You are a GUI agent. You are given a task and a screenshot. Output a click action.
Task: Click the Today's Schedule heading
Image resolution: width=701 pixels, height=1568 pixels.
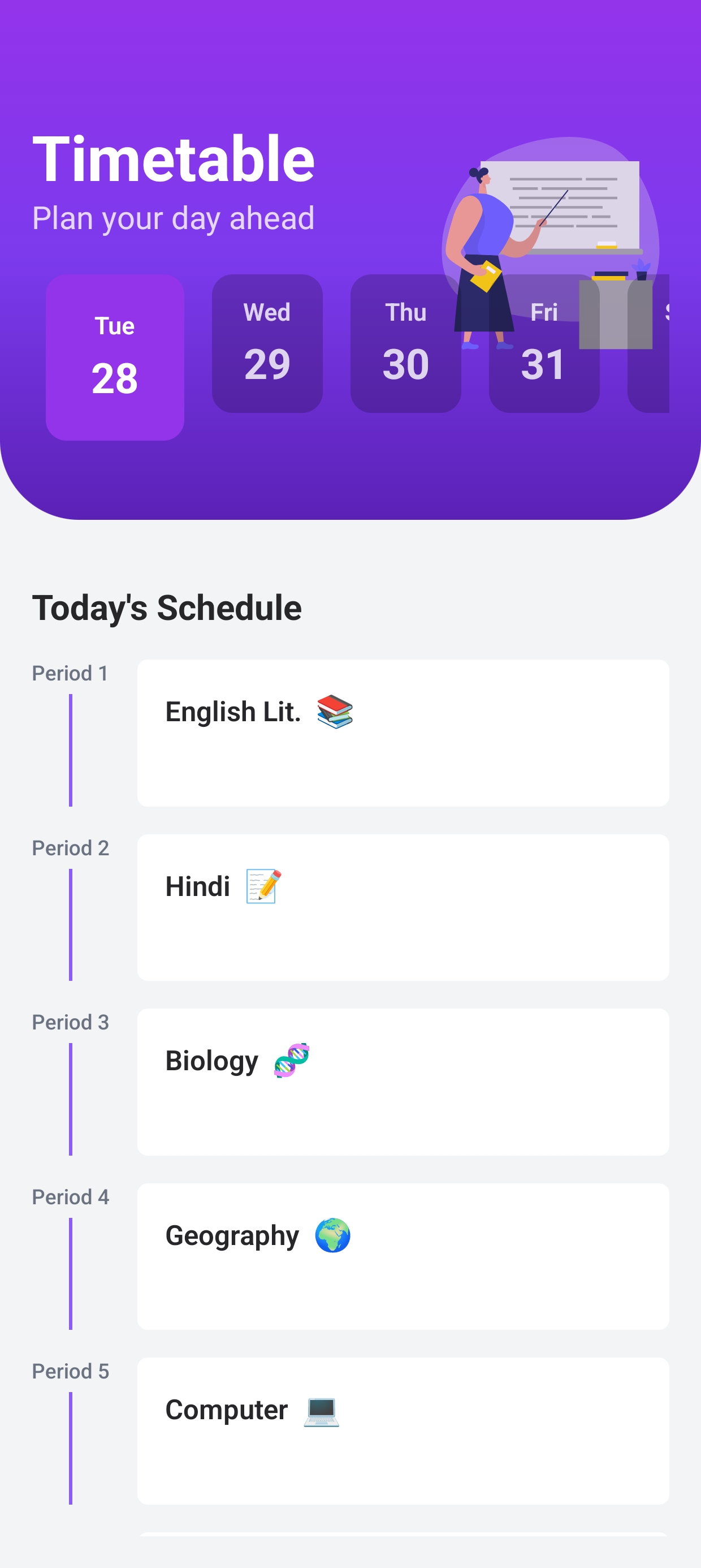point(166,606)
